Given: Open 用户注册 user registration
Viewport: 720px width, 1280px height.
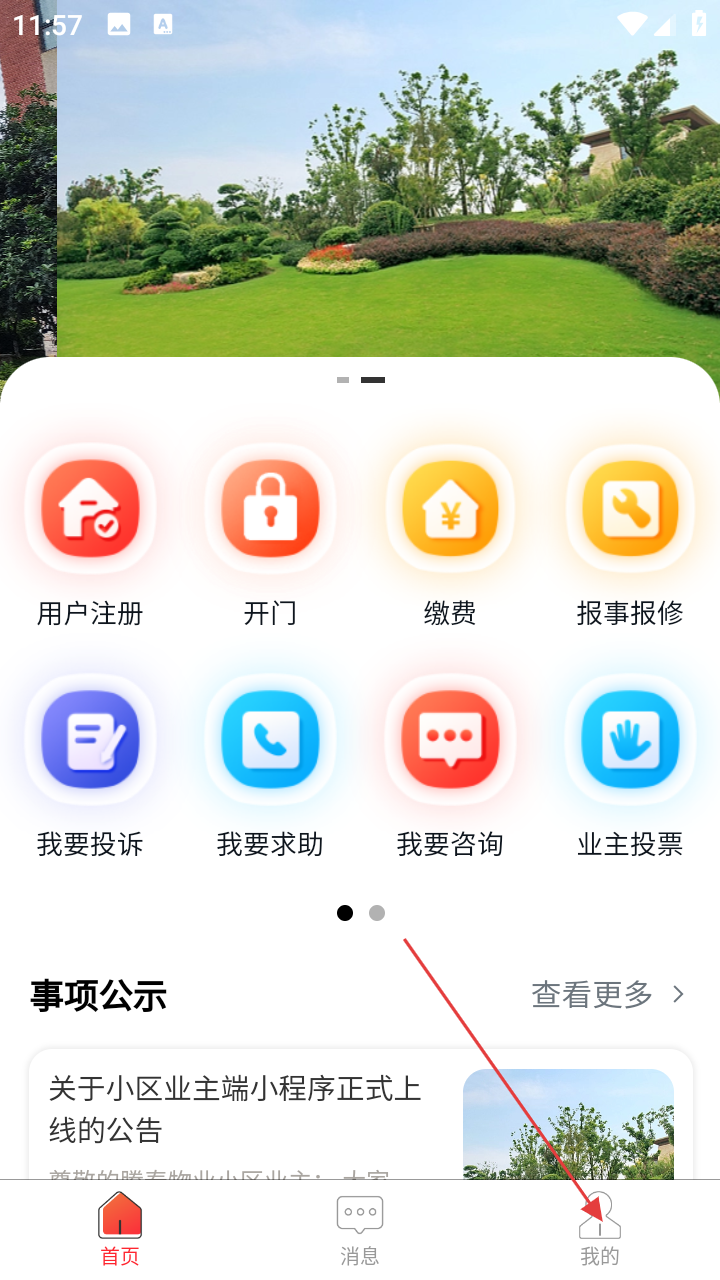Looking at the screenshot, I should pos(90,510).
